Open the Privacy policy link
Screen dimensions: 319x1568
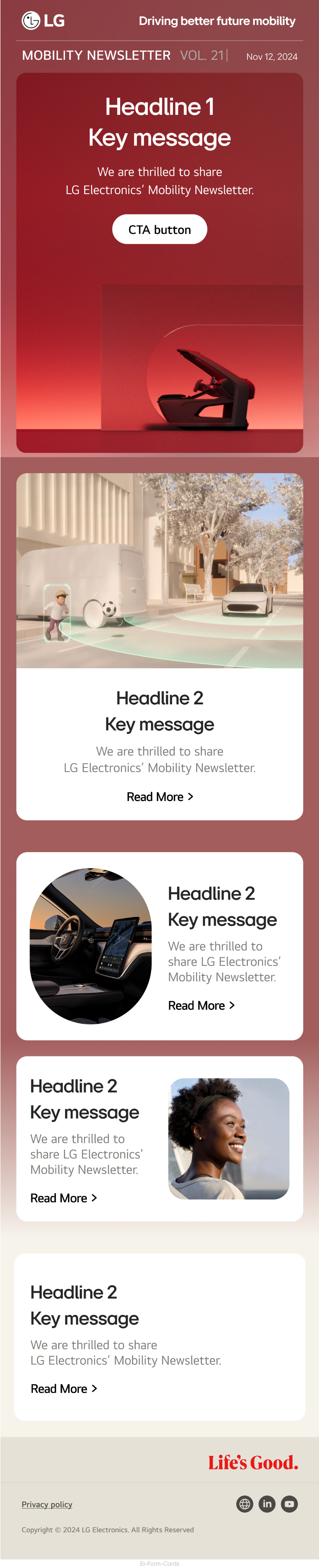(47, 1504)
